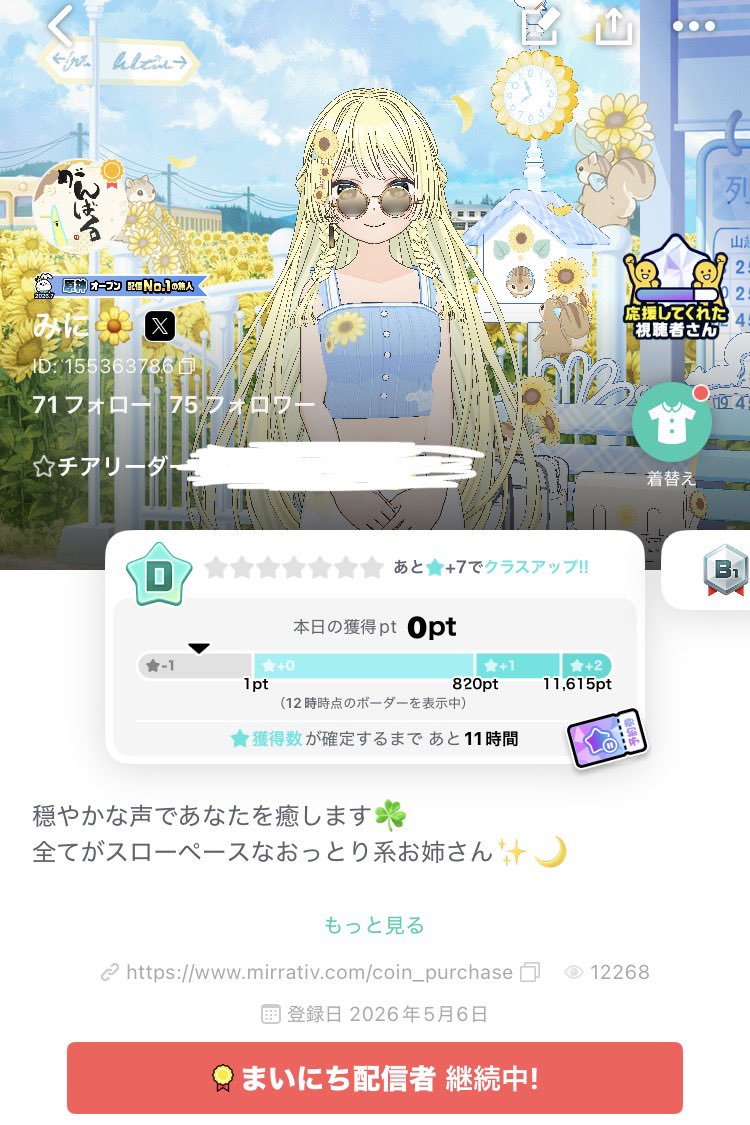Copy the profile URL
Screen dimensions: 750x1125
[x=530, y=972]
